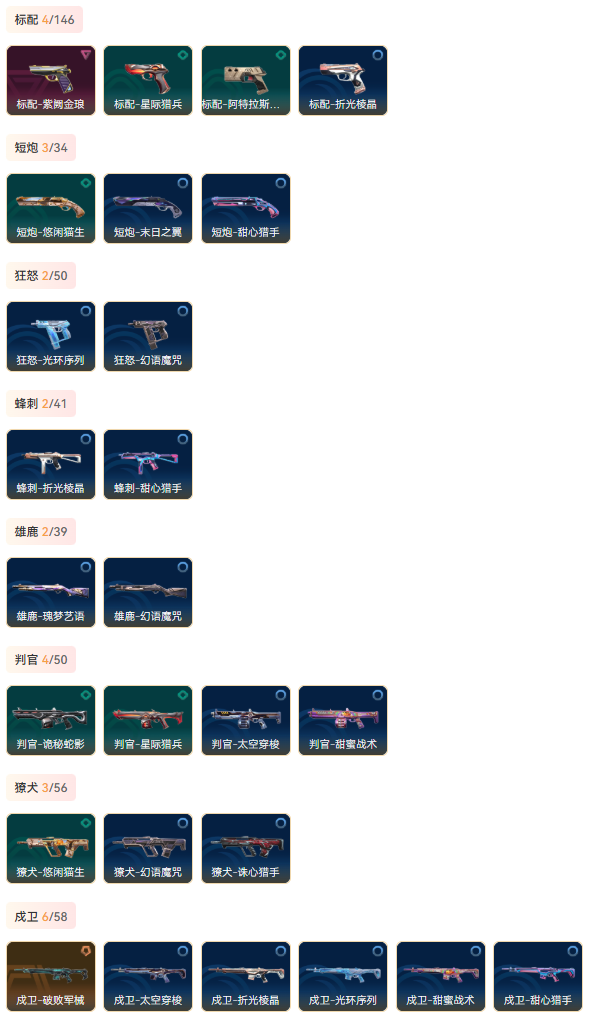This screenshot has height=1021, width=616.
Task: Open the 标配-紫阙金琅 skin tile
Action: tap(51, 80)
